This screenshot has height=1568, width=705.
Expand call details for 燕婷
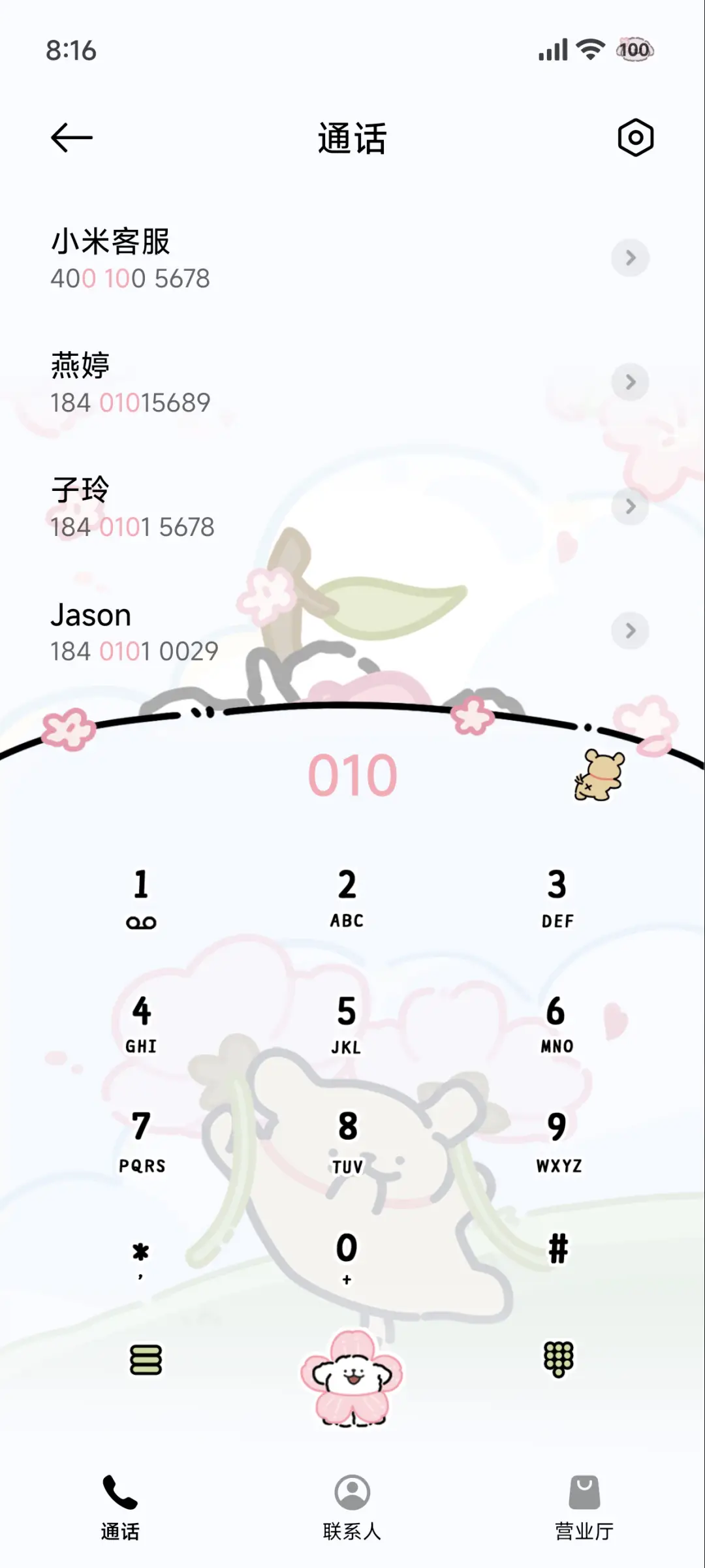[629, 383]
